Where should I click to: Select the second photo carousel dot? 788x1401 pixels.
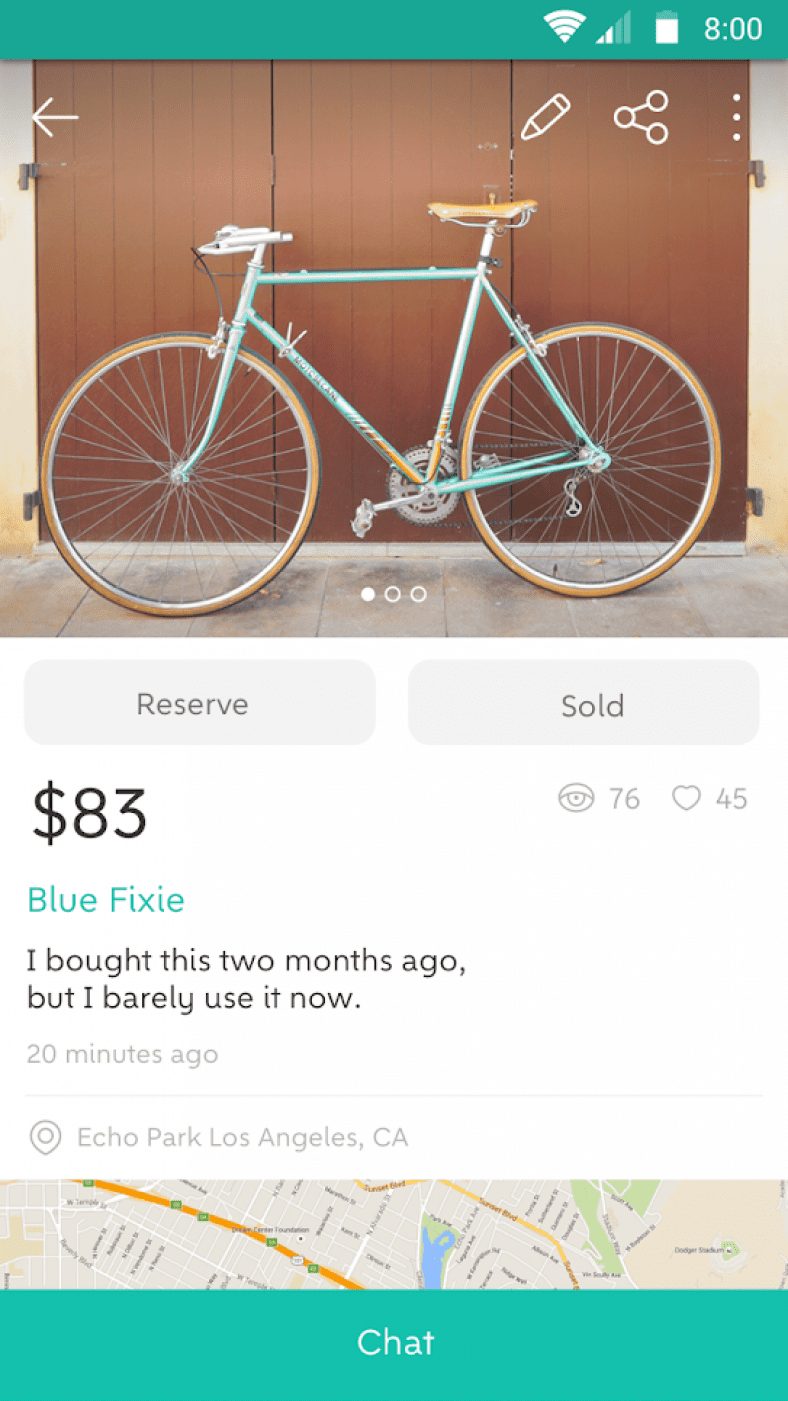pos(393,593)
